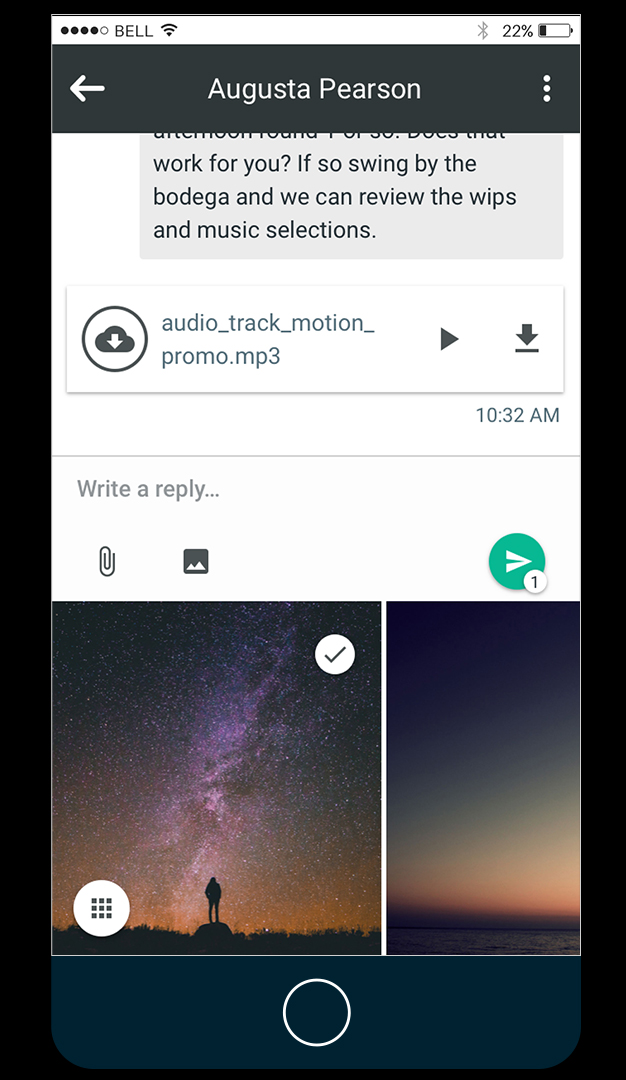
Task: Send the message with the selected photo
Action: 517,561
